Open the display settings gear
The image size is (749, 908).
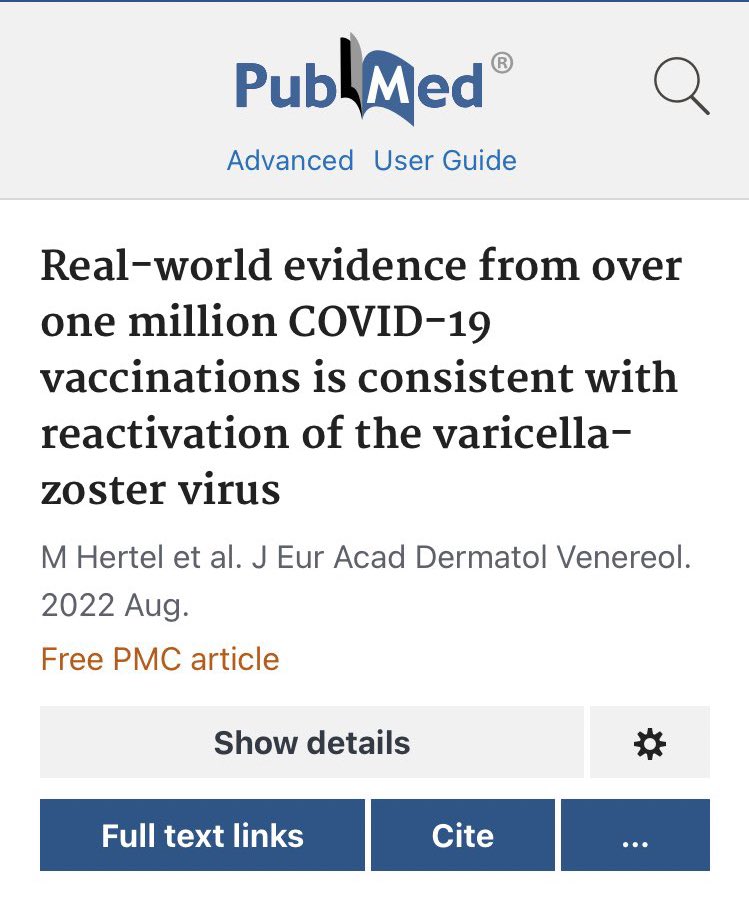(x=650, y=743)
